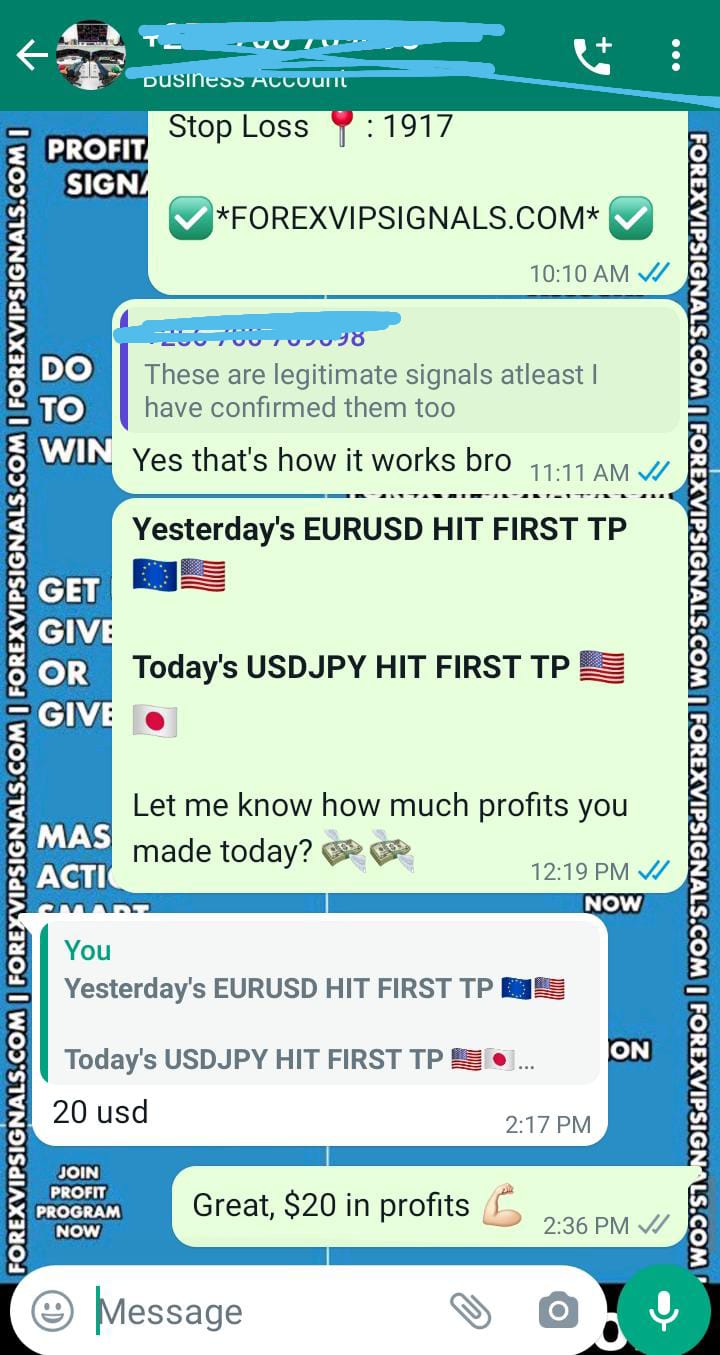Open the contact's profile picture
720x1355 pixels.
90,56
